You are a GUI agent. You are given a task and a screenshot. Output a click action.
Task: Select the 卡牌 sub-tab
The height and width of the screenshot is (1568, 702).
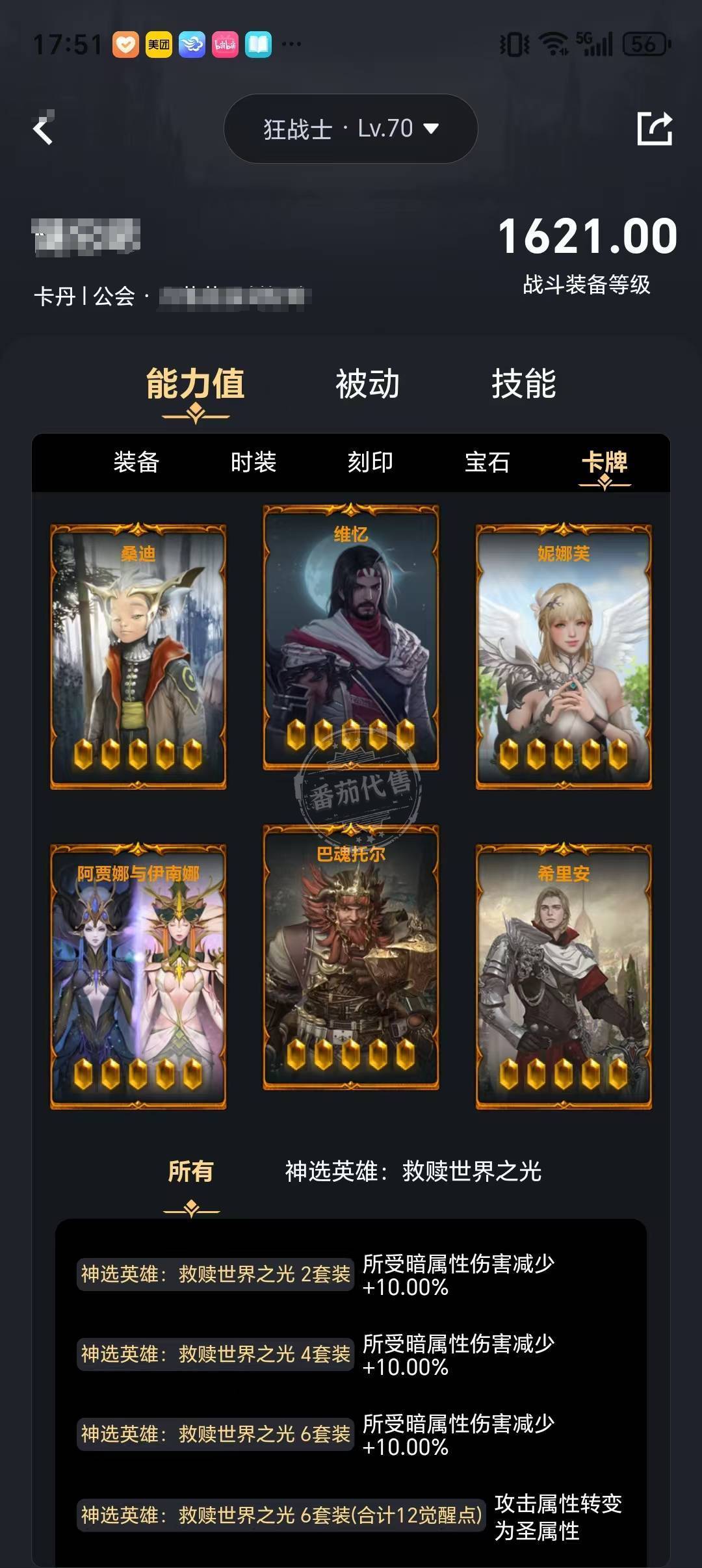(604, 462)
